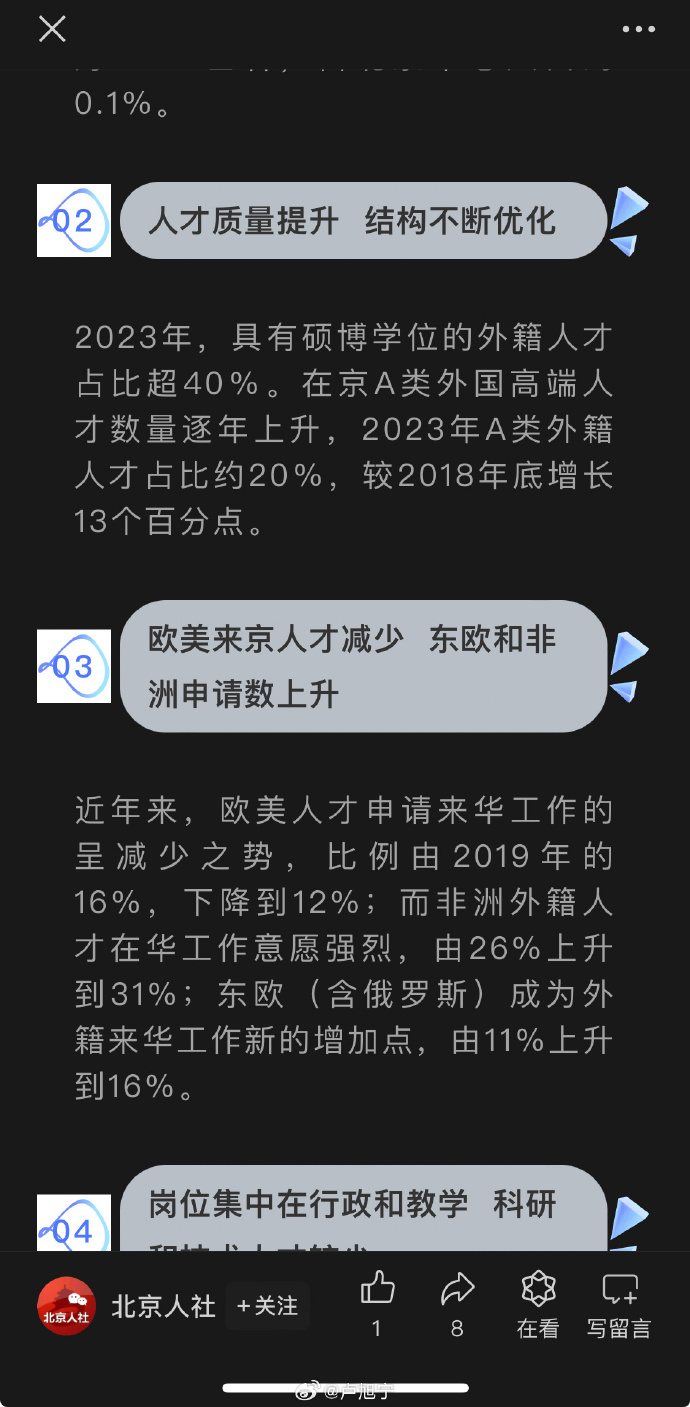
Task: Write a comment using 写留言
Action: (x=619, y=1304)
